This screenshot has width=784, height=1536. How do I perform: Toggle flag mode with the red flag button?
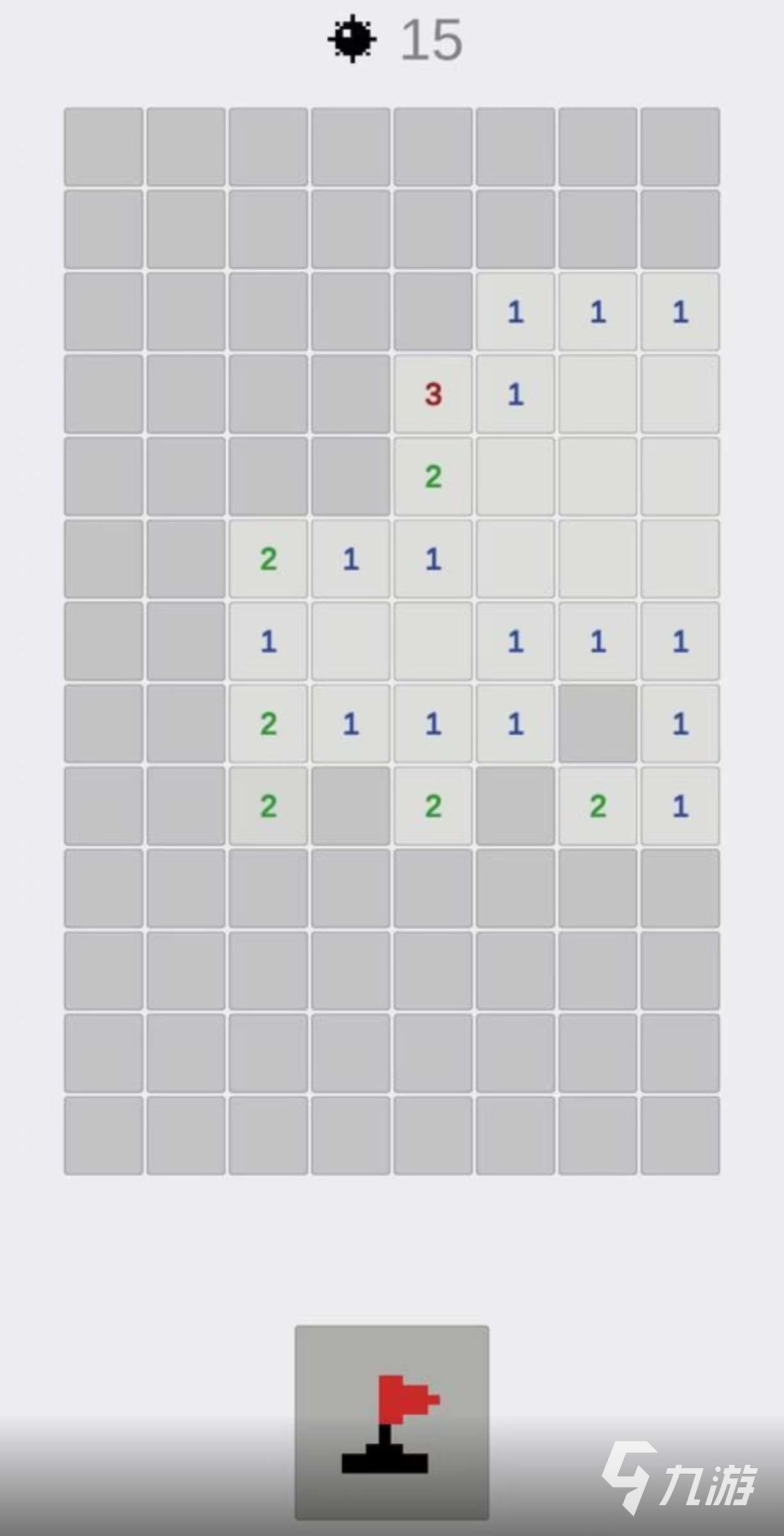click(x=392, y=1421)
